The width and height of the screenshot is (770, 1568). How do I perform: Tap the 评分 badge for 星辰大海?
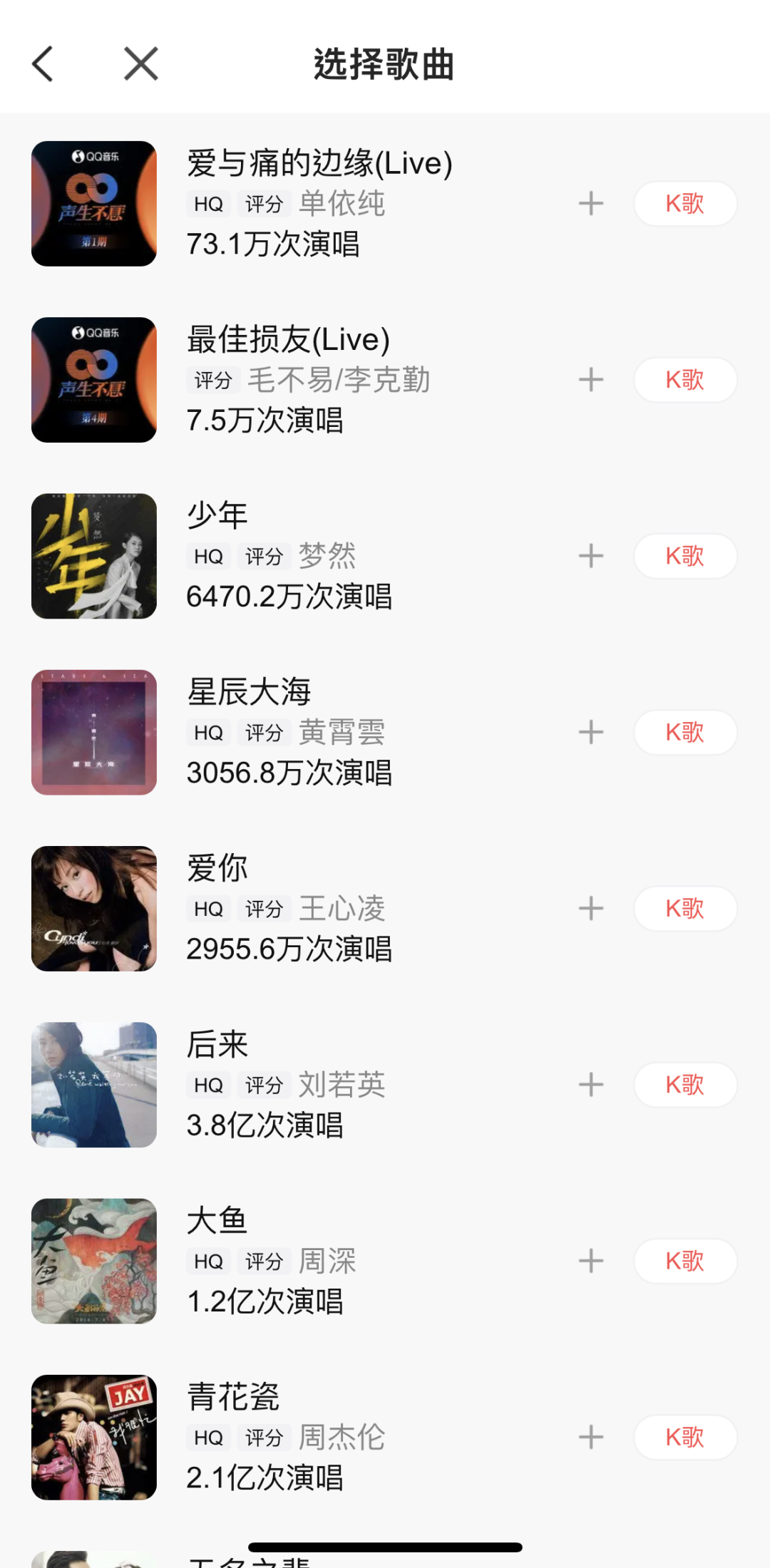click(264, 733)
